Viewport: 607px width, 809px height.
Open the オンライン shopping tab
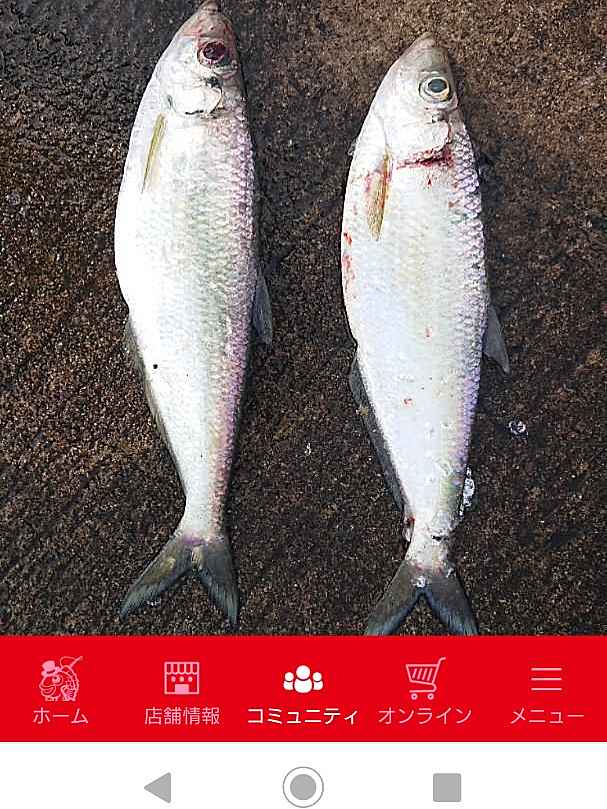click(x=424, y=690)
